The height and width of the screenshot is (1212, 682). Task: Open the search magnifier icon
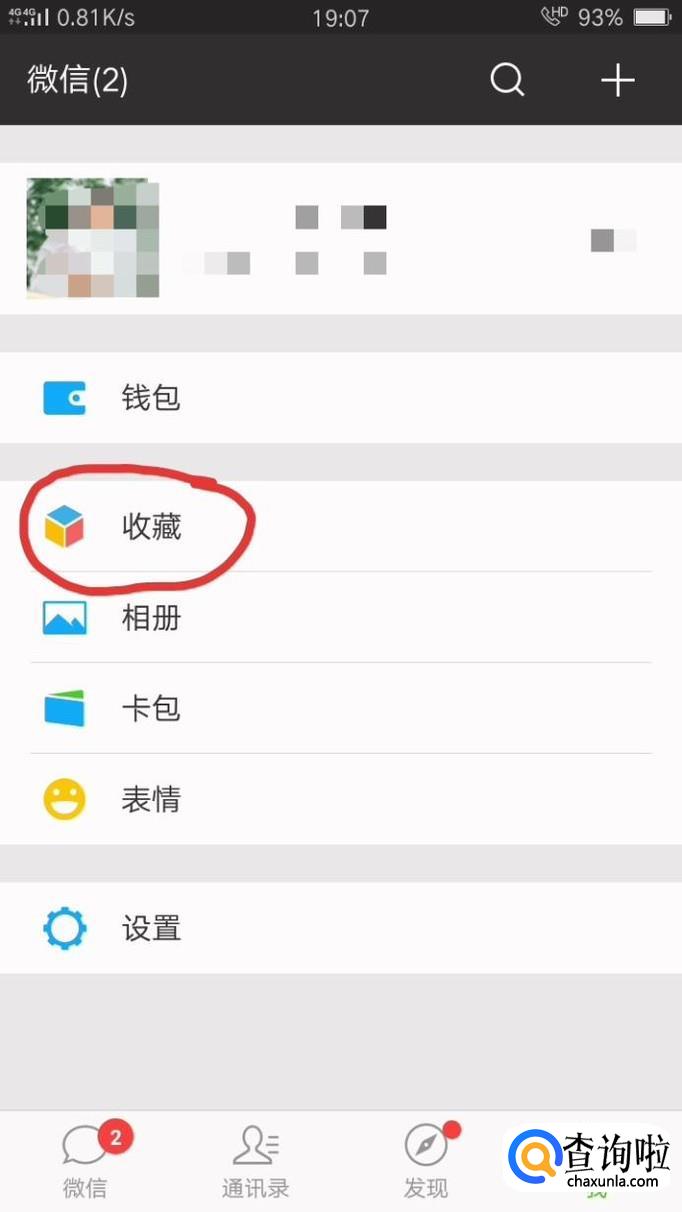click(x=507, y=80)
